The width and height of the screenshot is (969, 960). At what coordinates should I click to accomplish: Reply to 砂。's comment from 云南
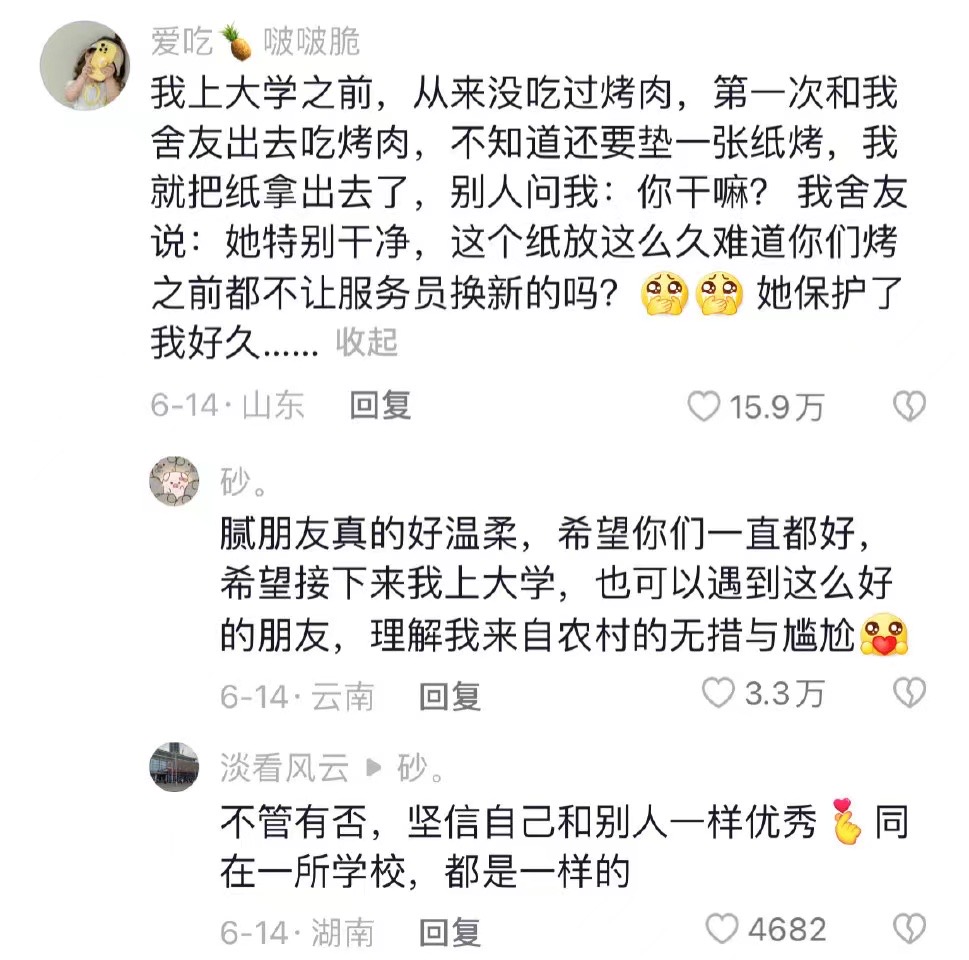[x=449, y=696]
